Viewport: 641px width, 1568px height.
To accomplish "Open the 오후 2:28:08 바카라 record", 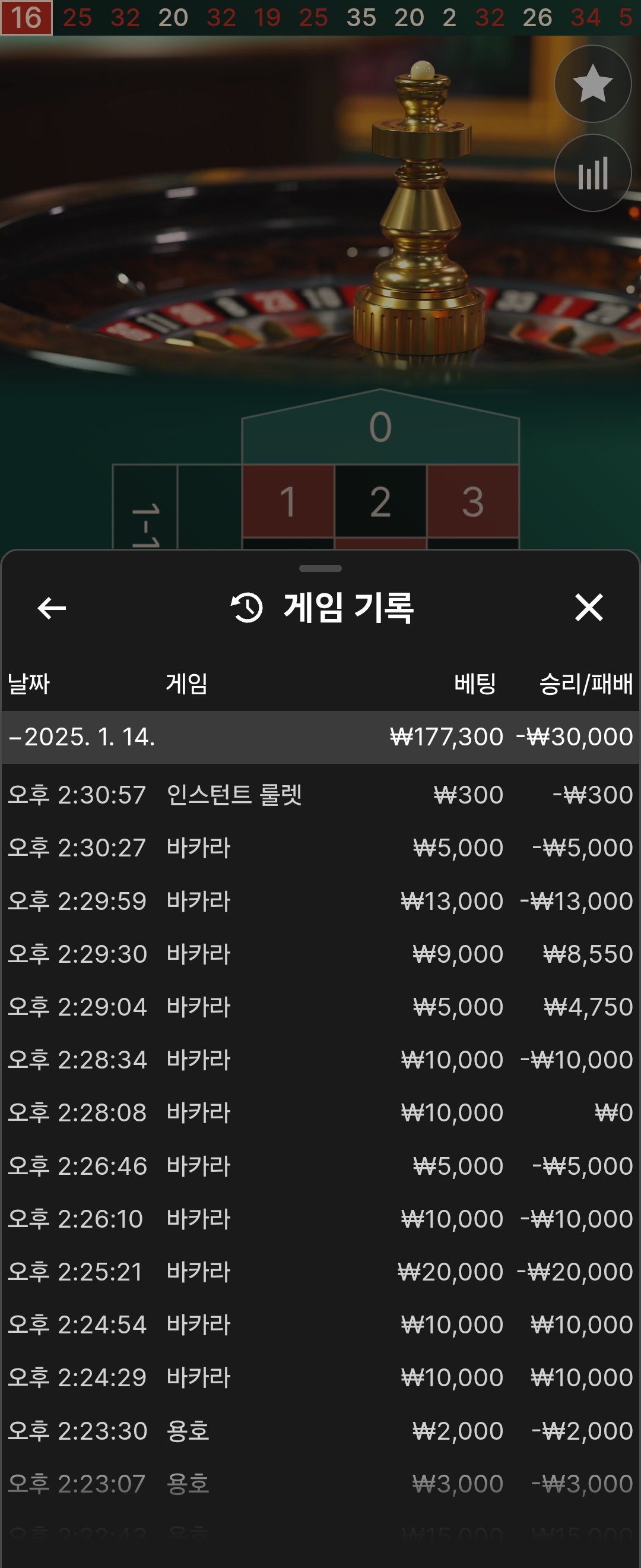I will [x=320, y=1112].
